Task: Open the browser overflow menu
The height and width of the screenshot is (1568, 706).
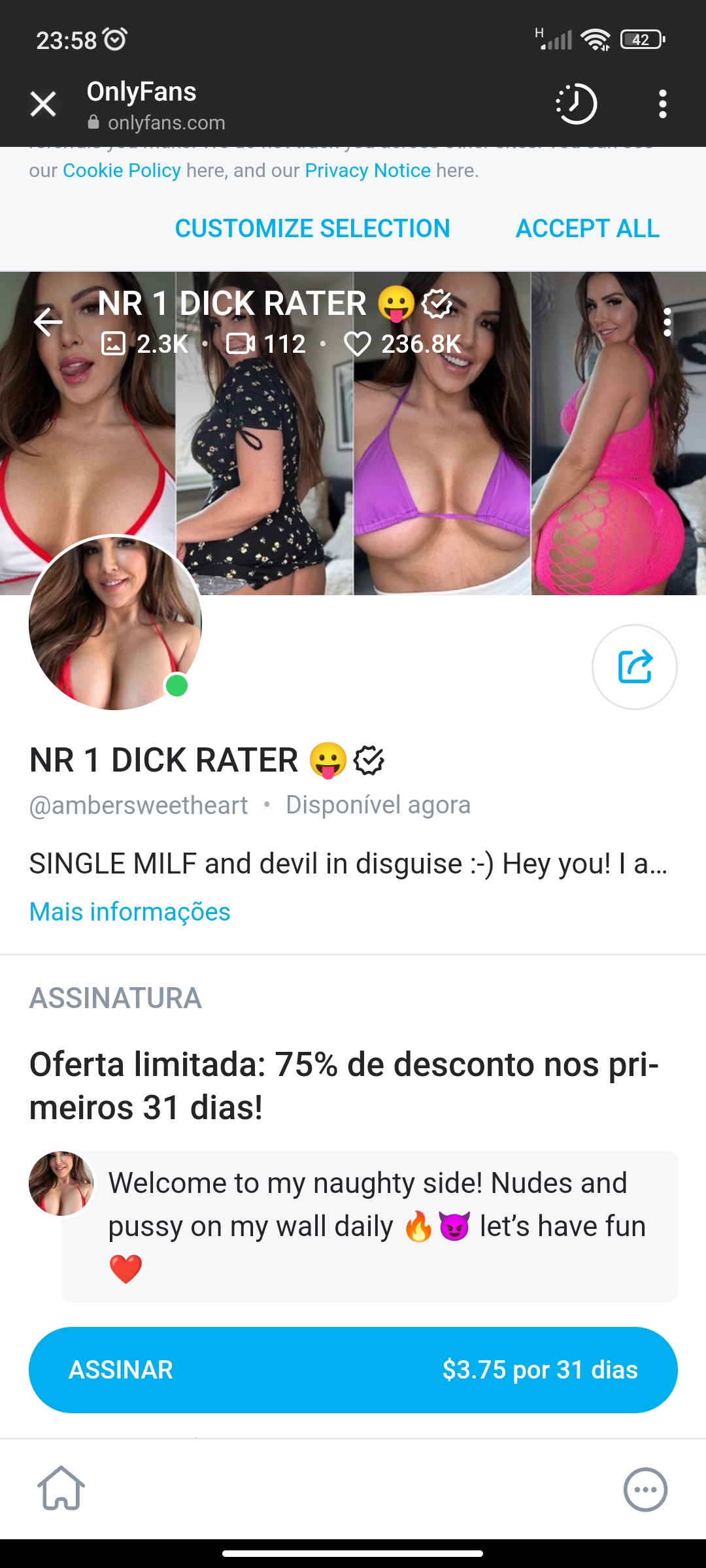Action: 662,104
